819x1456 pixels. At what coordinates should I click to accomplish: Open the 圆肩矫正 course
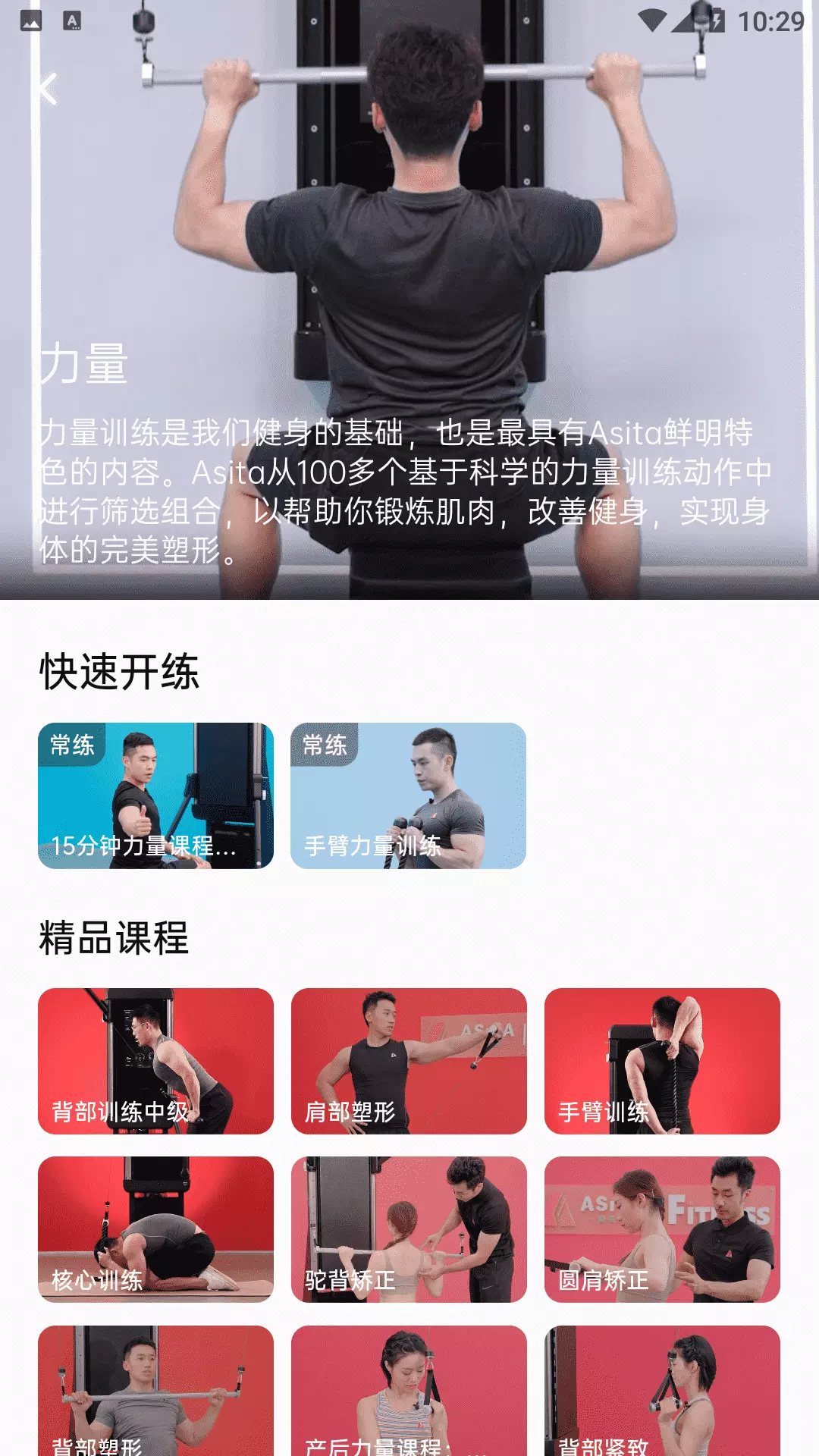[662, 1229]
